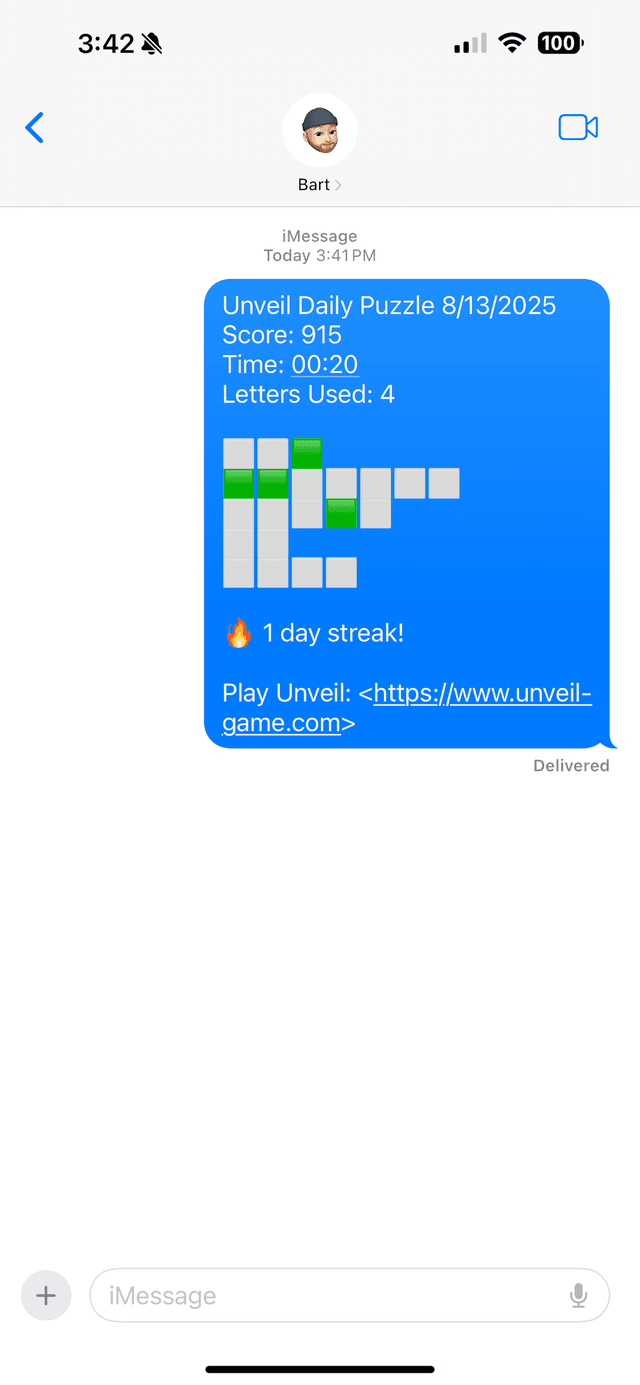This screenshot has height=1385, width=640.
Task: Record an audio message with microphone
Action: (x=578, y=1296)
